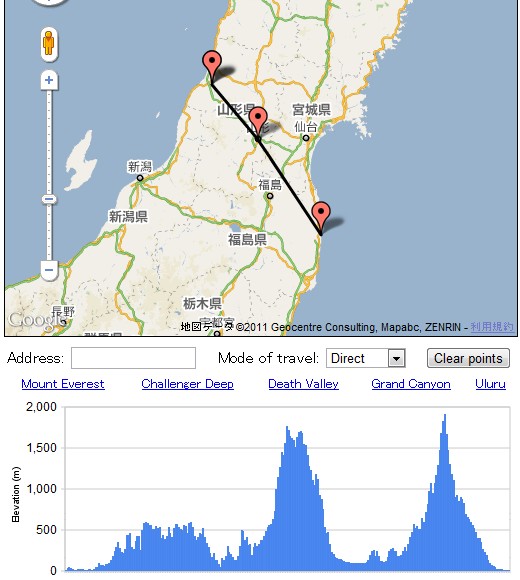Open the 利用規約 terms link
The height and width of the screenshot is (580, 520).
[492, 327]
